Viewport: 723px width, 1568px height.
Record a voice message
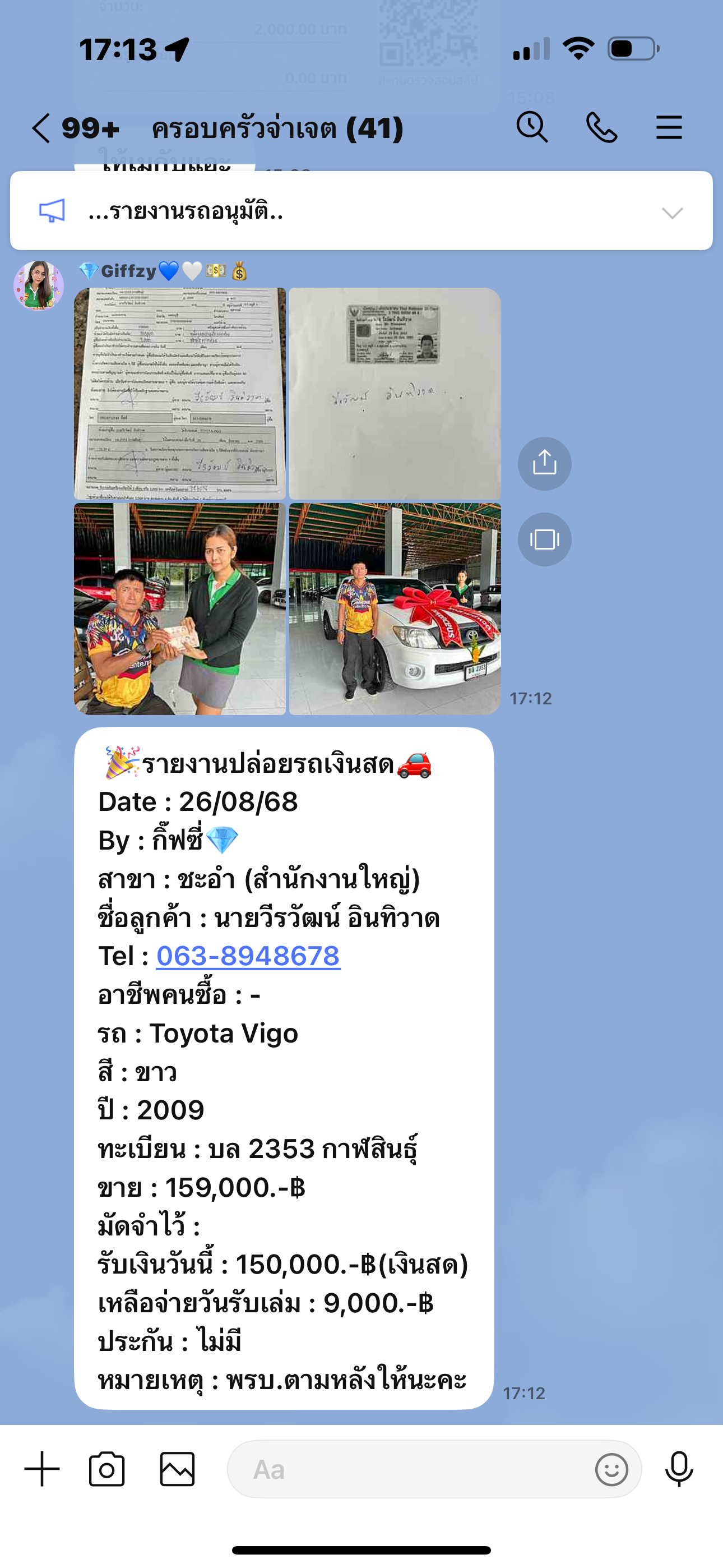(x=679, y=1469)
